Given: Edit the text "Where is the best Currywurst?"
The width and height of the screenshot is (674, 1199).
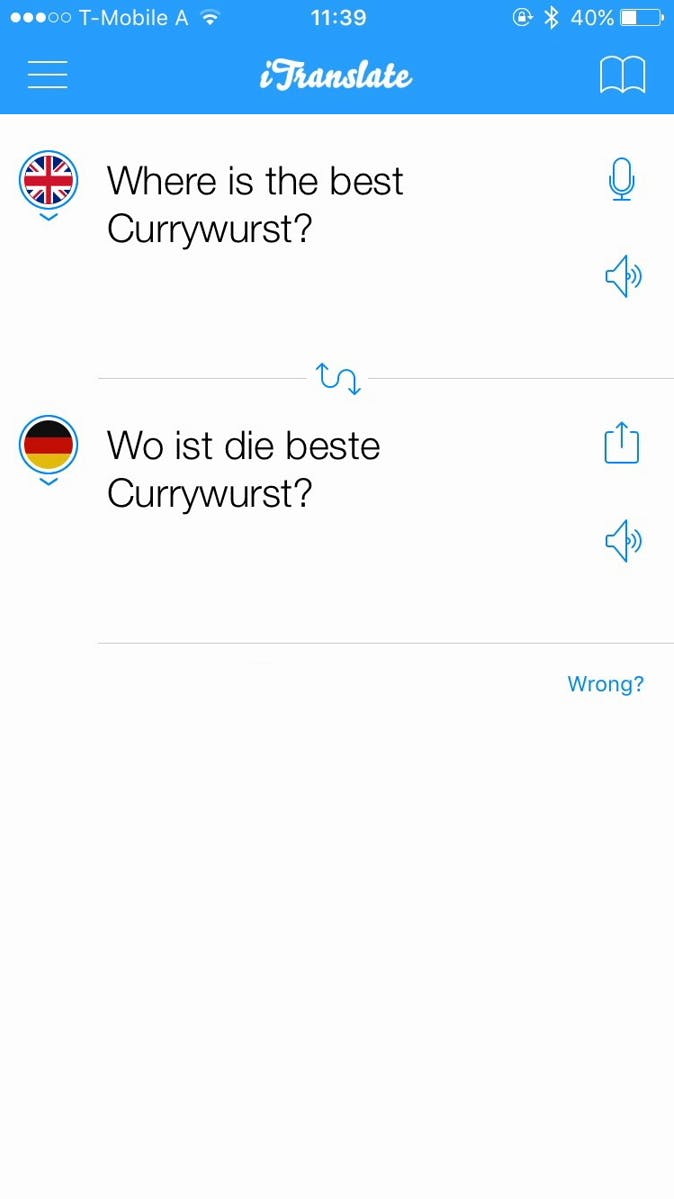Looking at the screenshot, I should pyautogui.click(x=255, y=205).
